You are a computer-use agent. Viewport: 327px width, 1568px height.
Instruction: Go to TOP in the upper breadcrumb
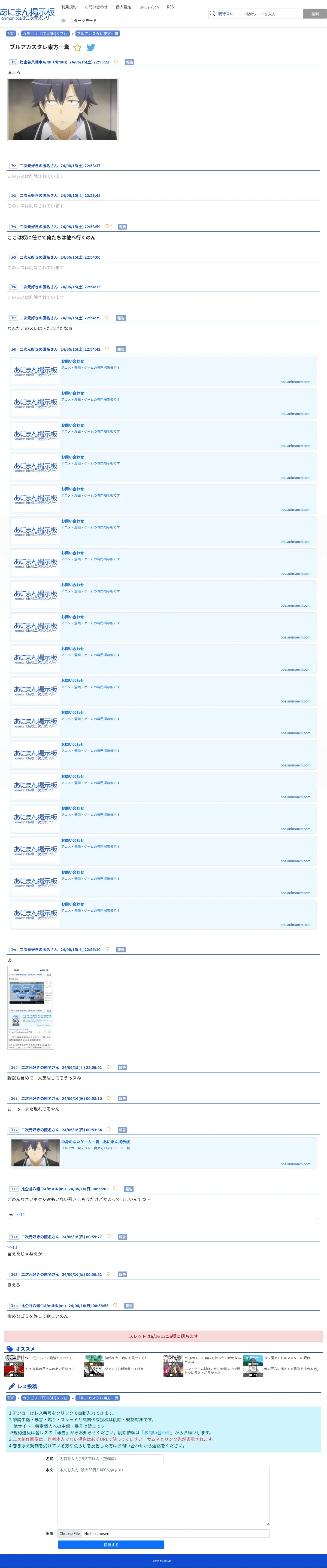click(x=11, y=33)
